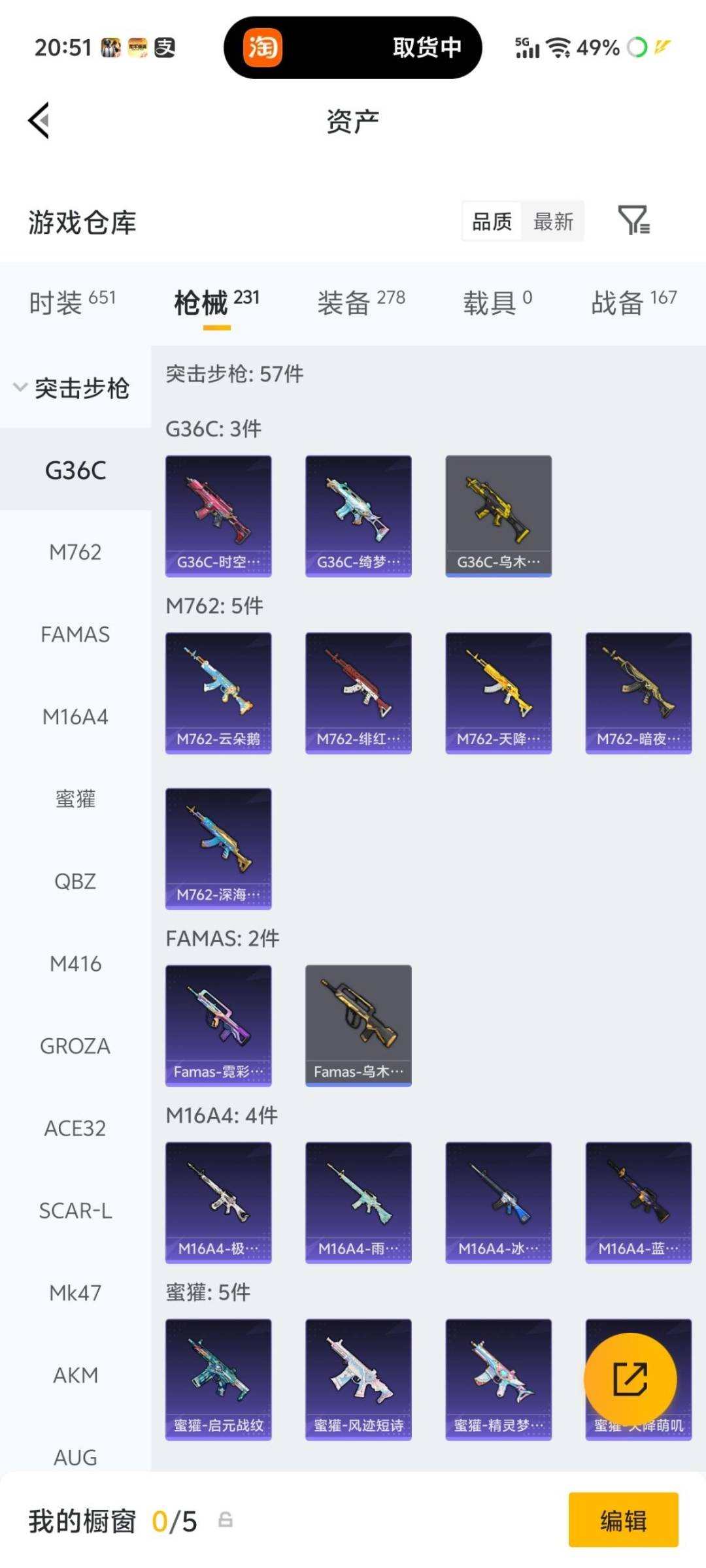Screen dimensions: 706x1568
Task: View the 蜜獾-启元战纹 skin
Action: tap(218, 1379)
